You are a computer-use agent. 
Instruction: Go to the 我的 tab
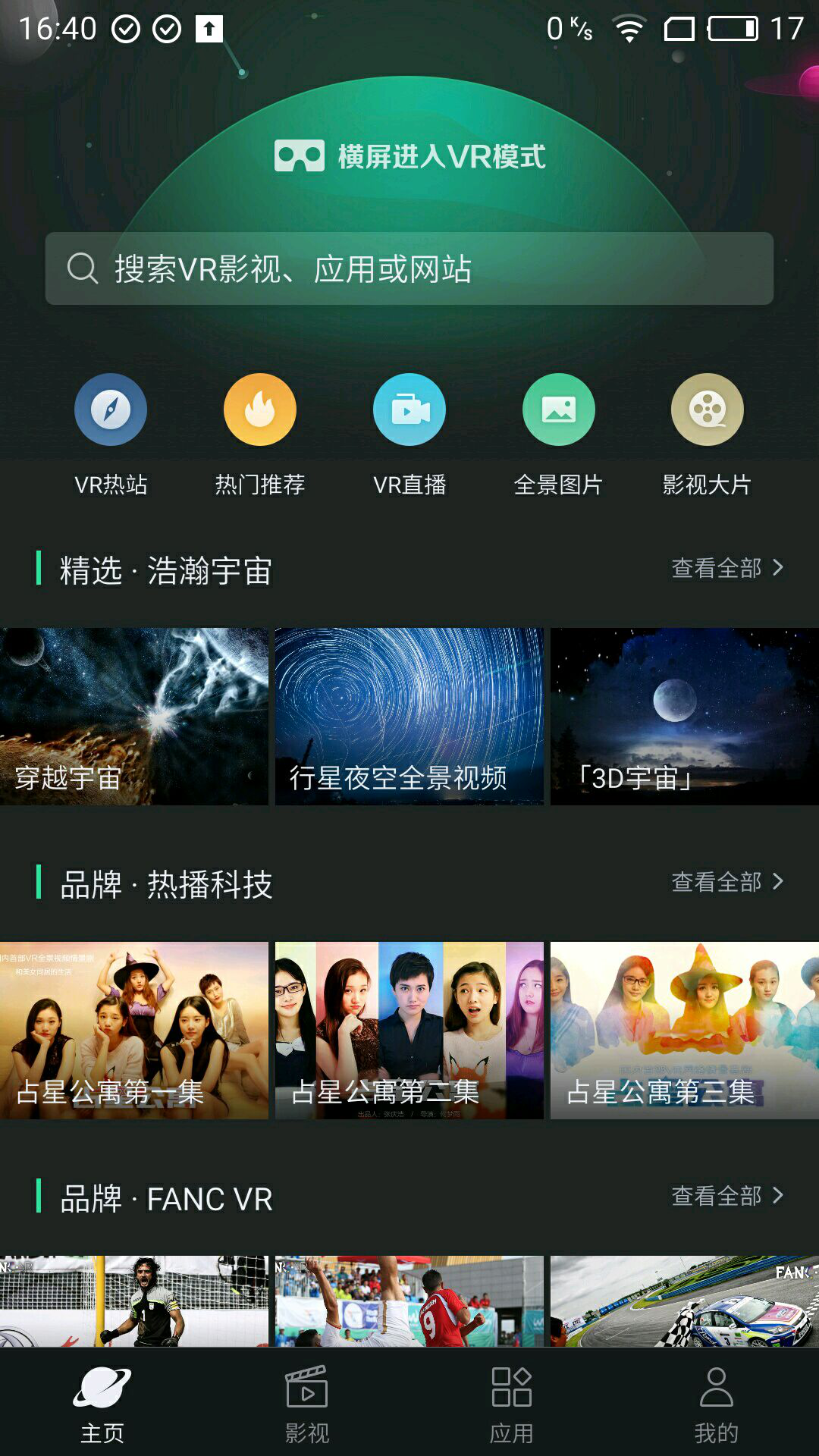click(x=717, y=1403)
